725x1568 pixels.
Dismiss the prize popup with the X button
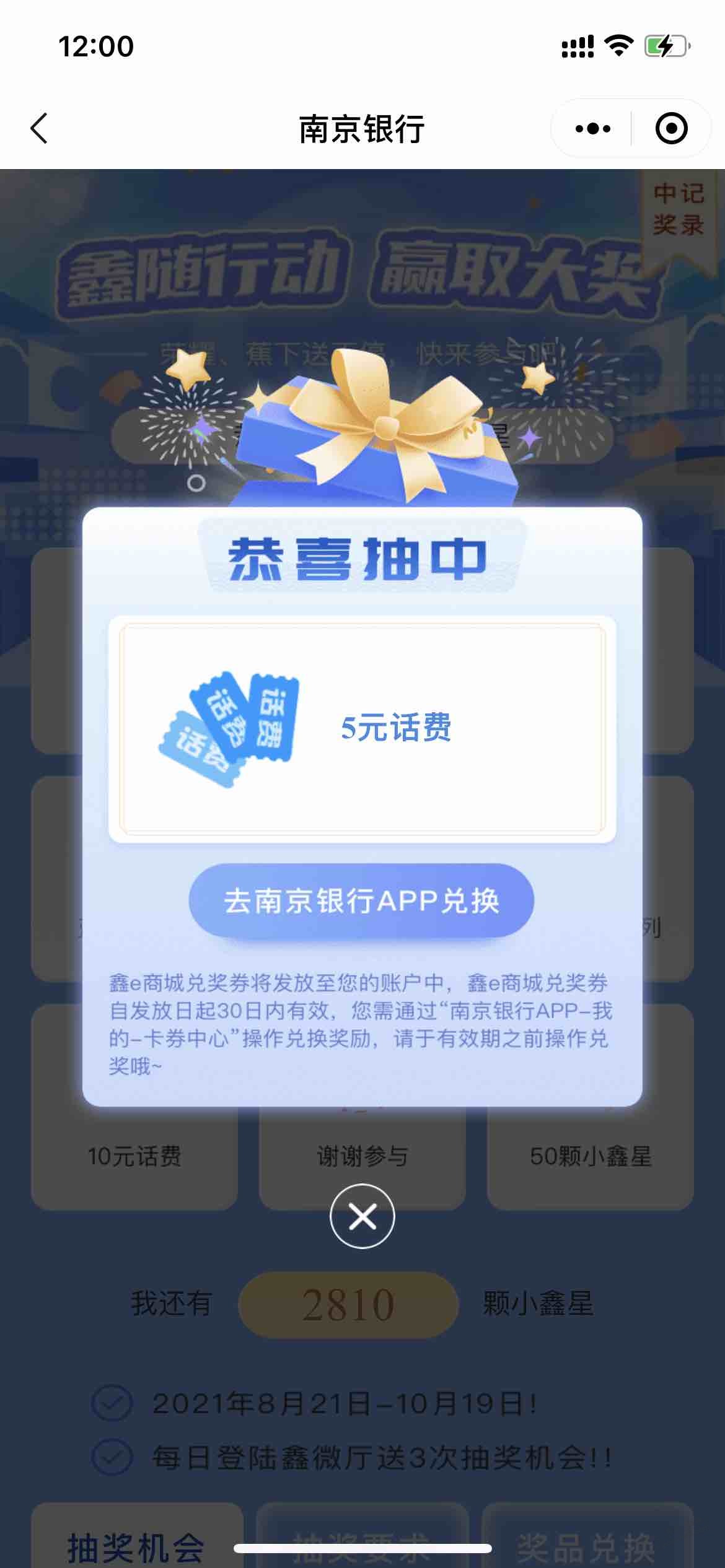362,1216
